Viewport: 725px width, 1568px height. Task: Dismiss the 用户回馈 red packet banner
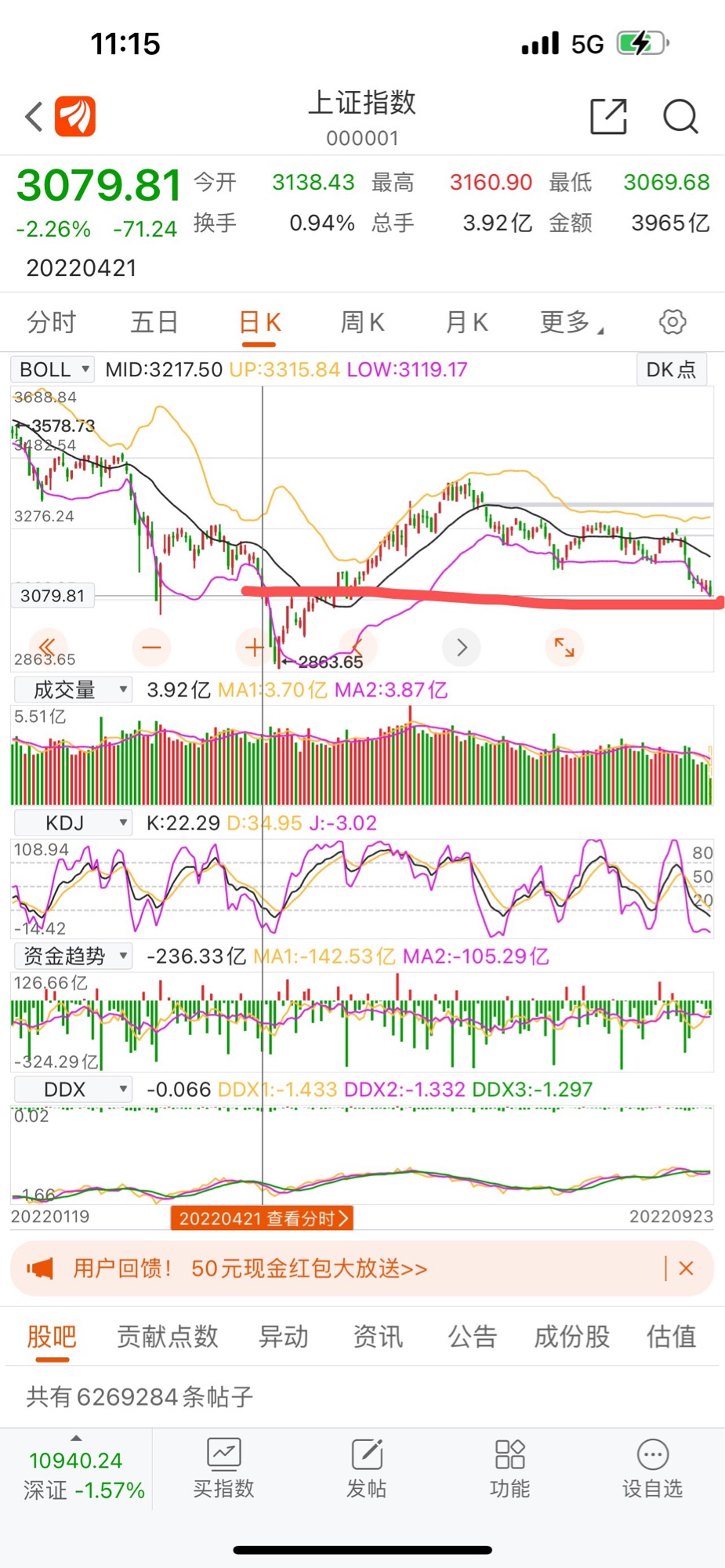tap(686, 1269)
